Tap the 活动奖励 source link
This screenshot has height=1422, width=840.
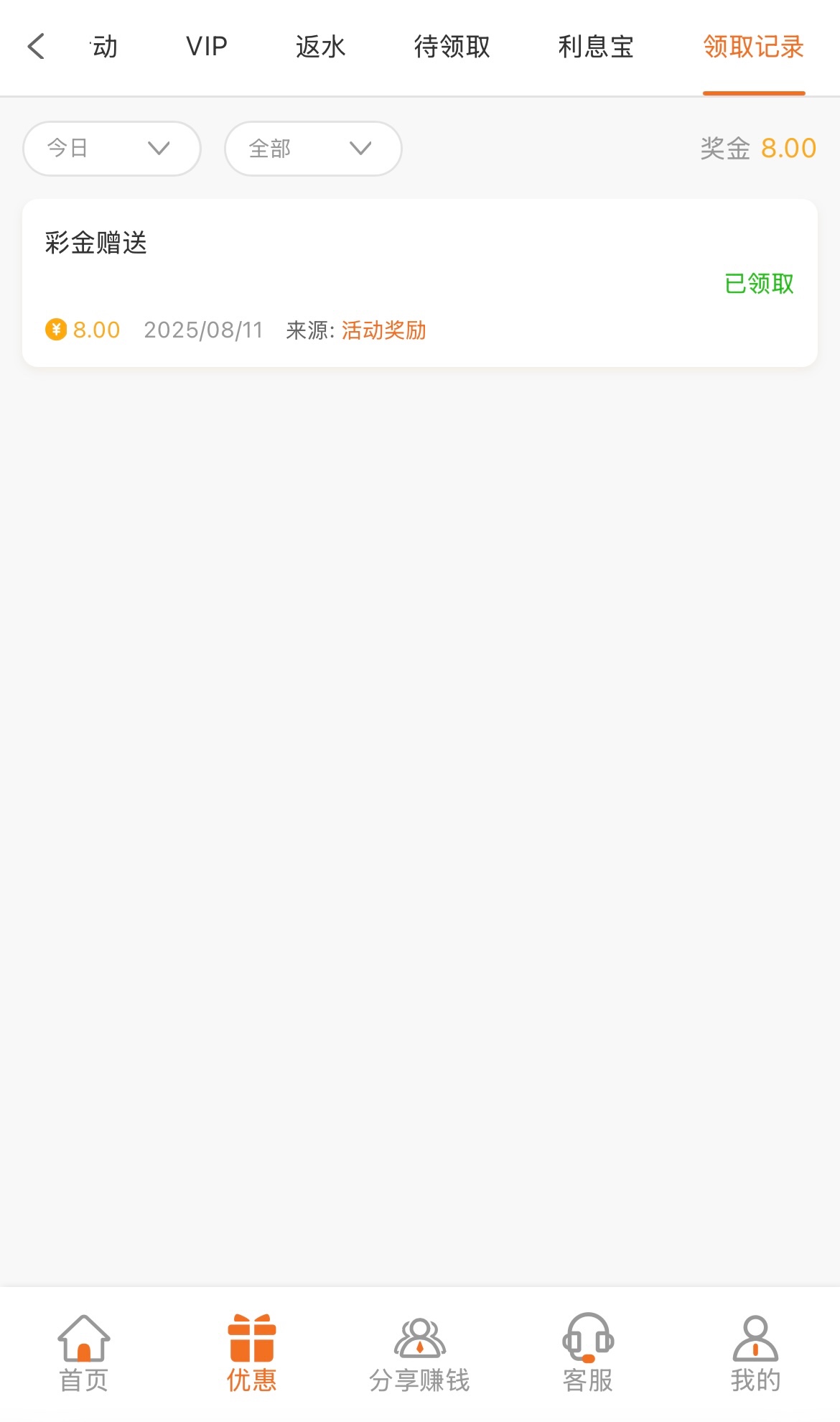[x=383, y=330]
